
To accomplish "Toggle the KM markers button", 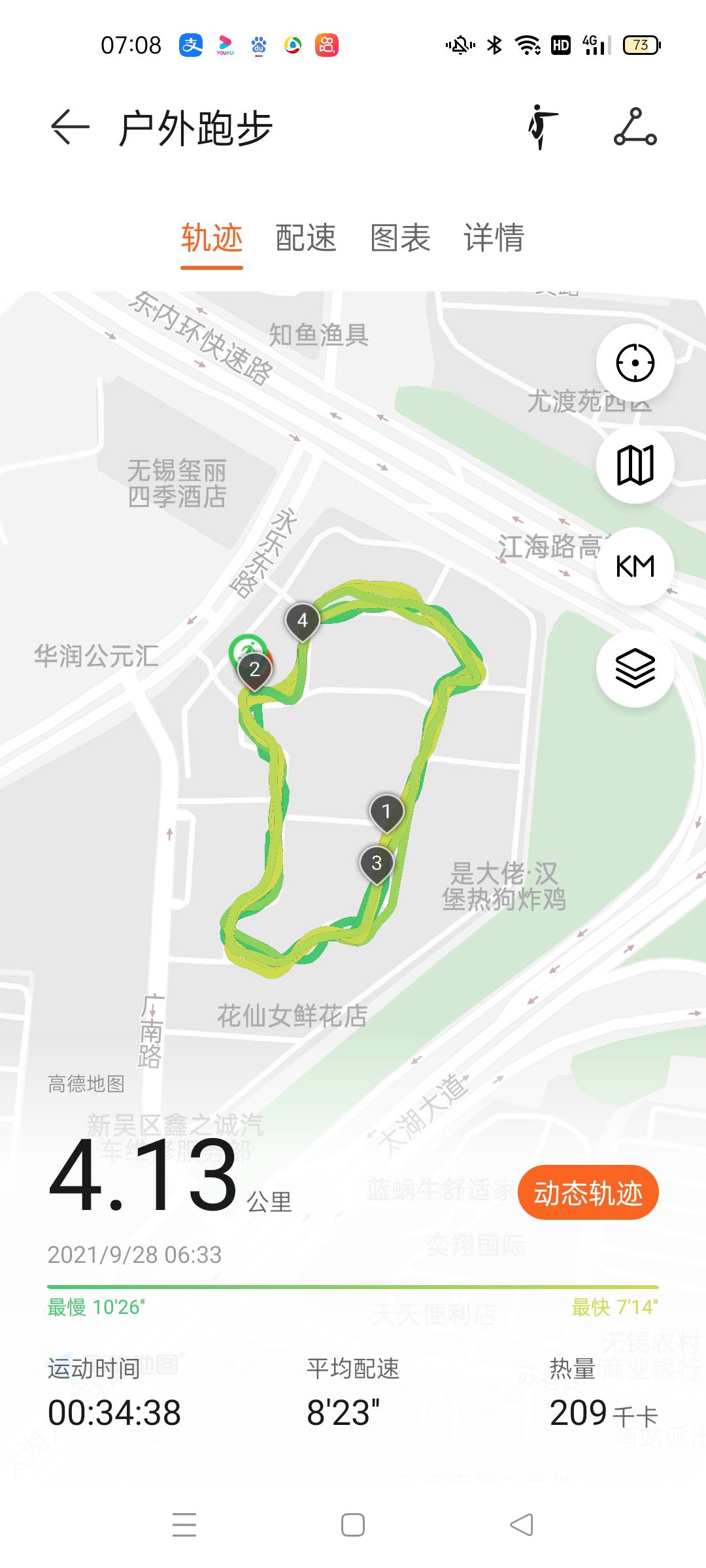I will (x=635, y=566).
